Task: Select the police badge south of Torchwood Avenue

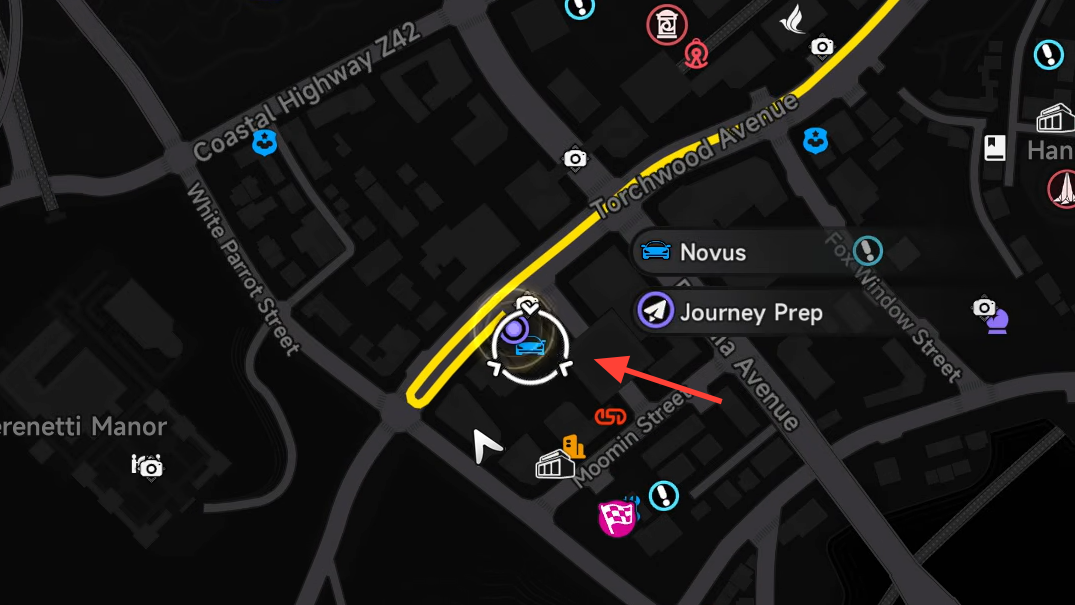Action: (816, 141)
